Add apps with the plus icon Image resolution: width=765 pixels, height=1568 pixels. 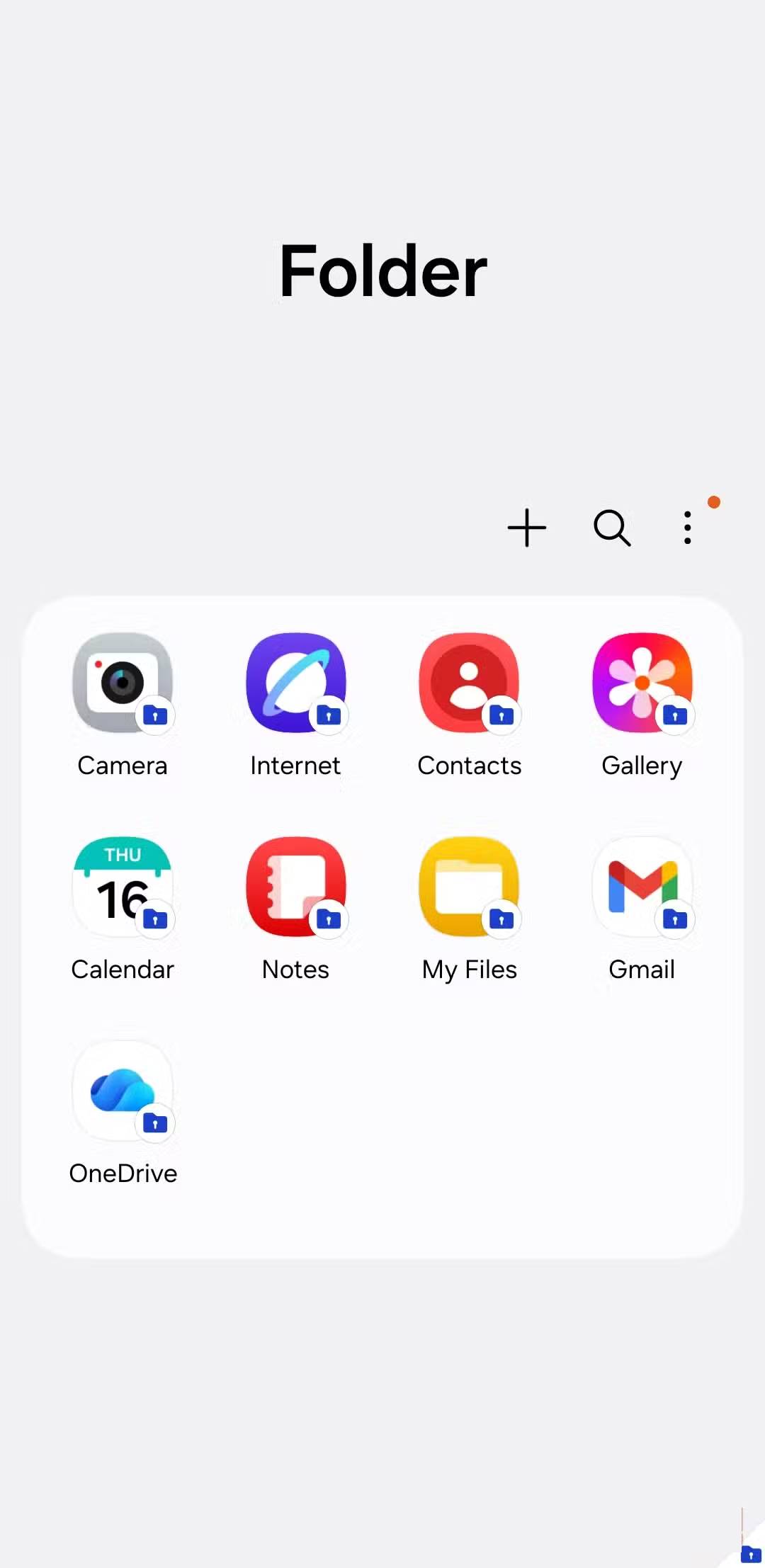[x=527, y=528]
